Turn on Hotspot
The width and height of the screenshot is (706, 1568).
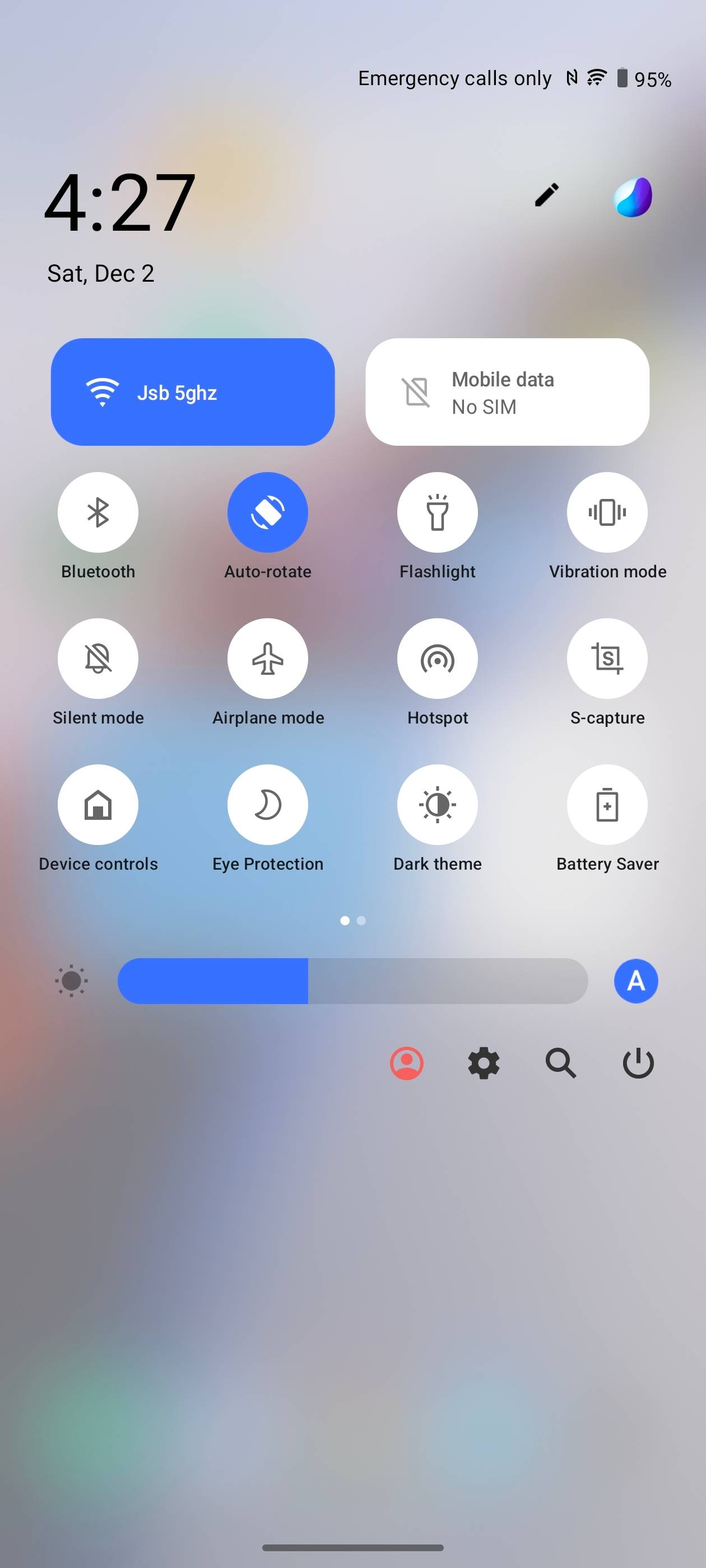tap(438, 658)
